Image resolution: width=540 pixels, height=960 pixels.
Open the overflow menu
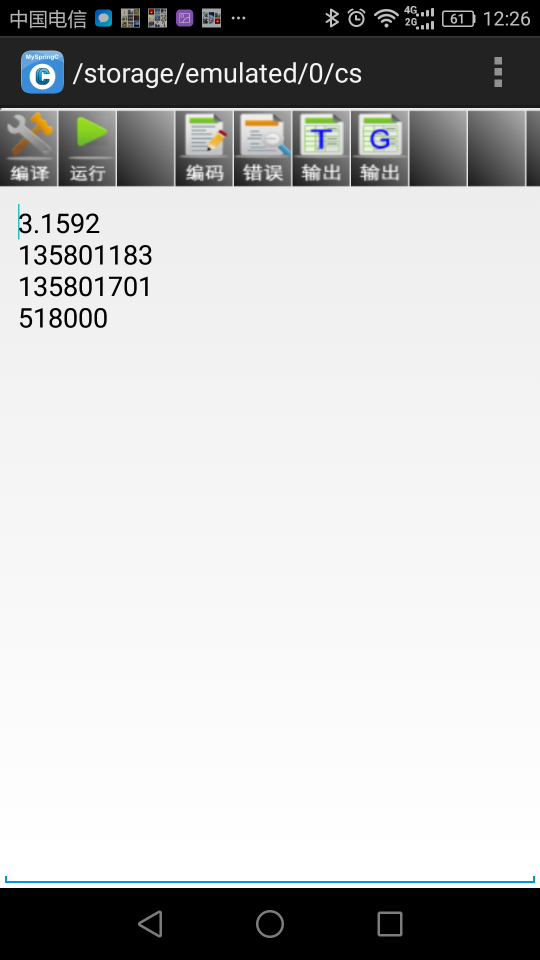[498, 72]
